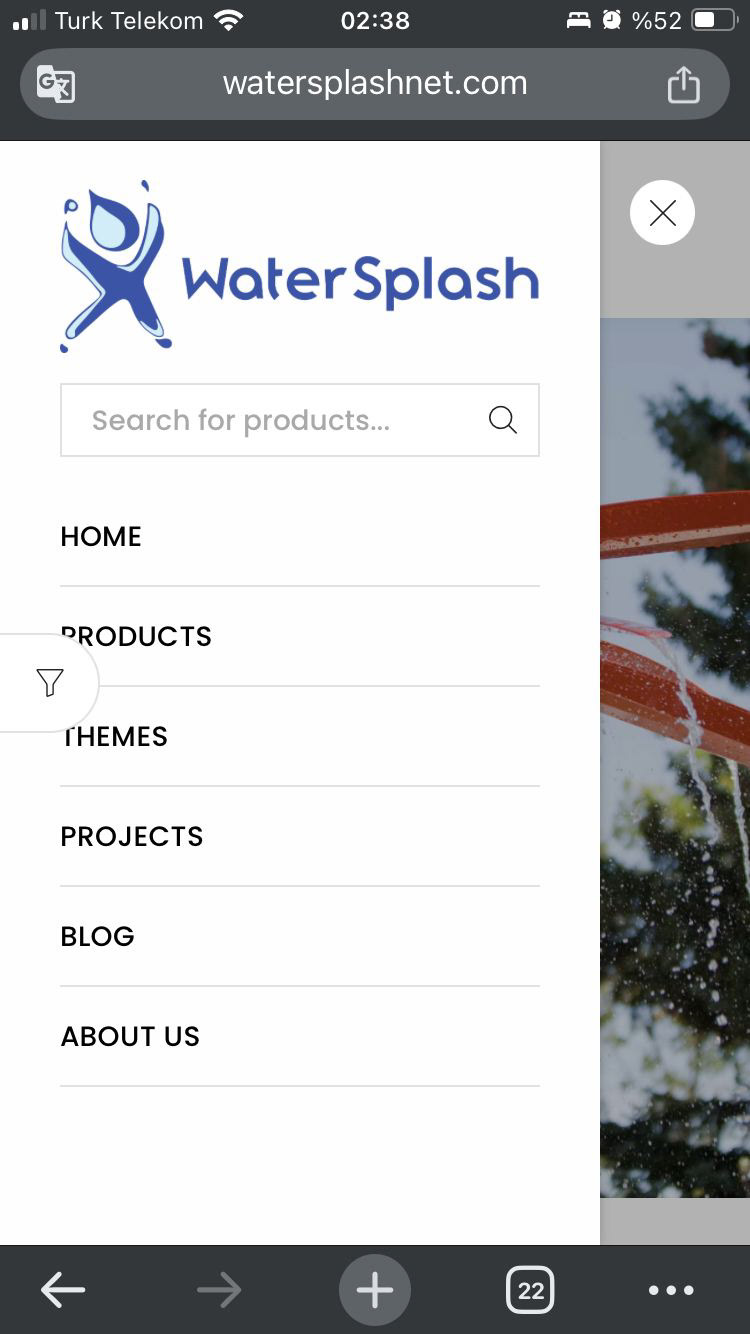Screen dimensions: 750x1334
Task: Open a new browser tab
Action: click(x=375, y=1290)
